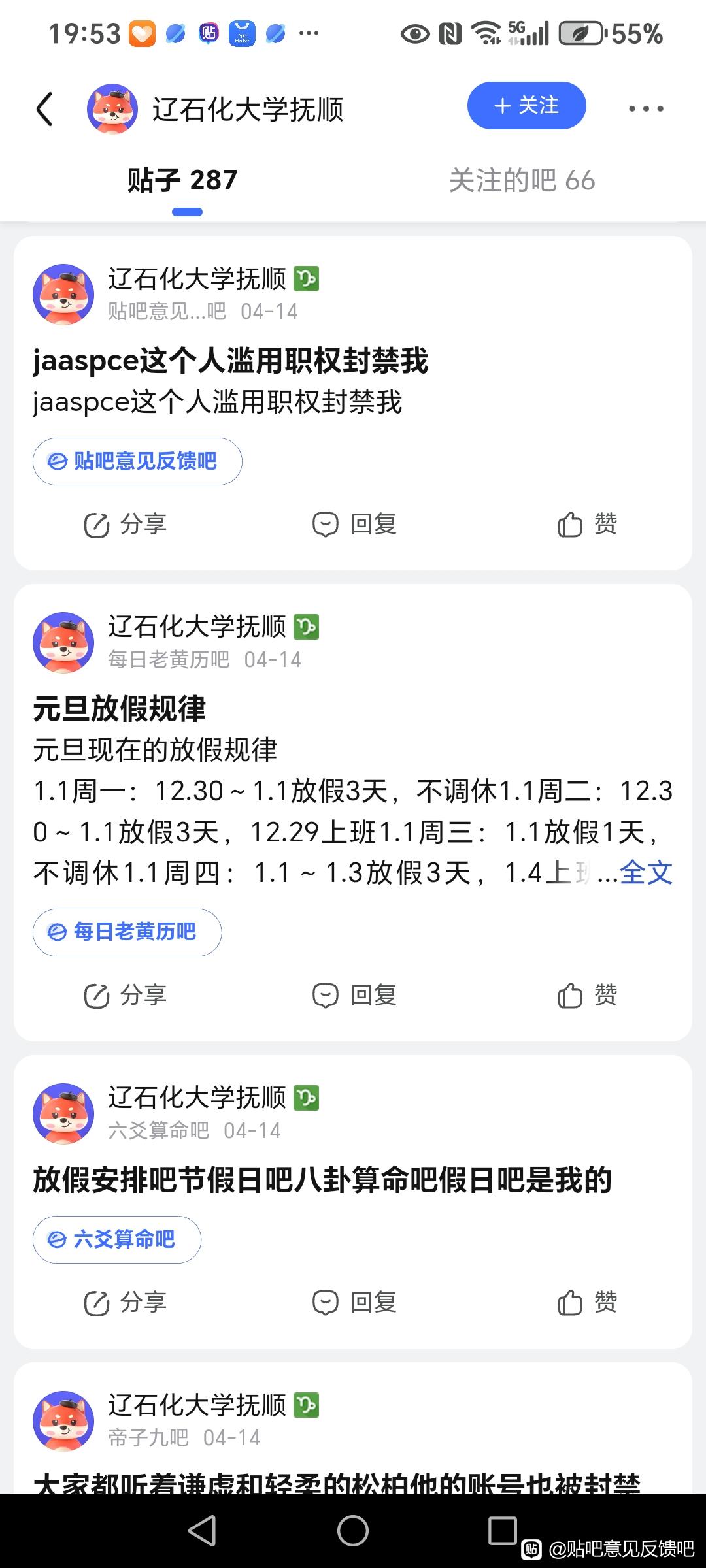The image size is (706, 1568).
Task: Go back using the top-left arrow
Action: click(44, 108)
